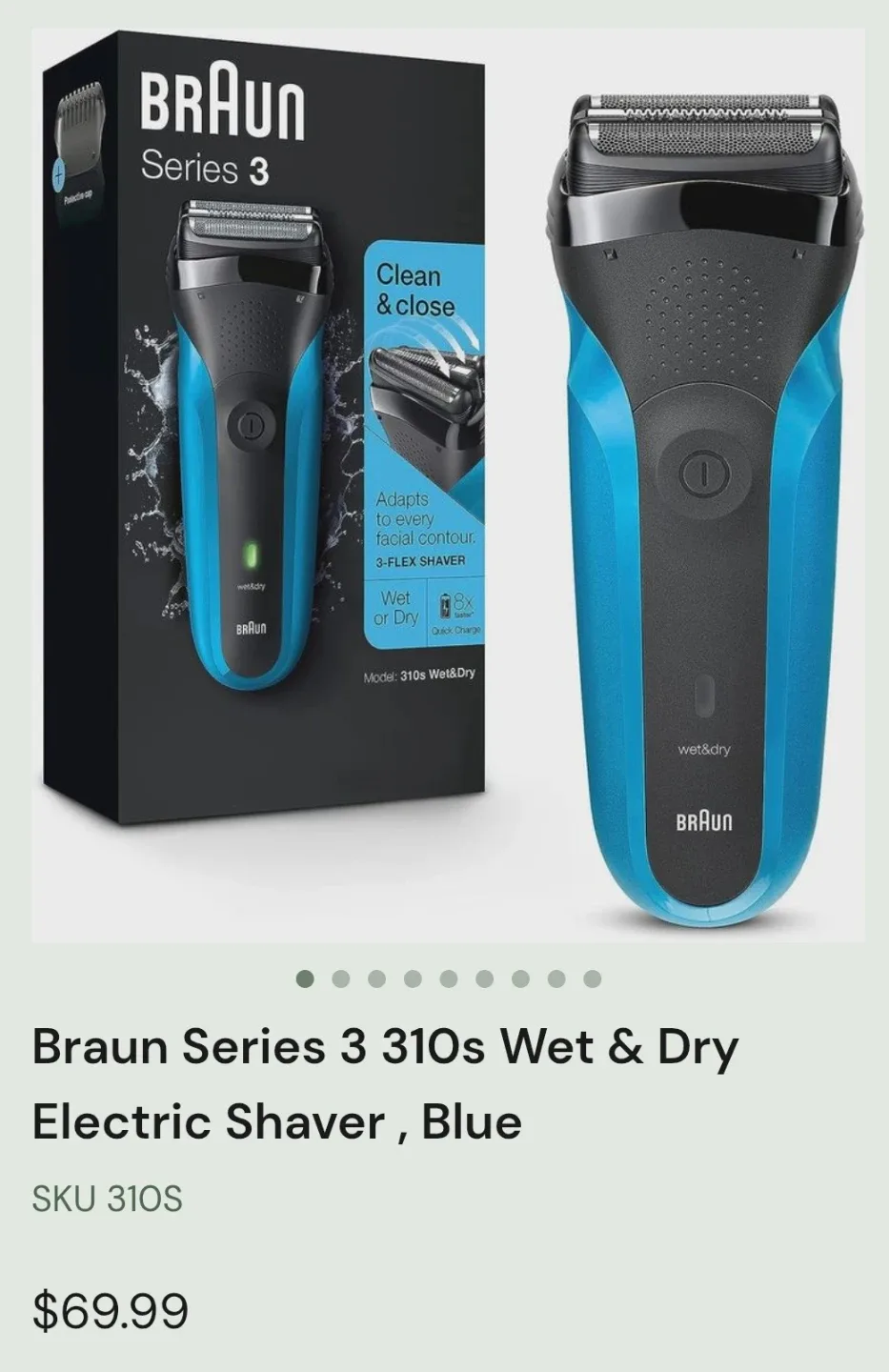Select the fifth carousel dot
889x1372 pixels.
[449, 977]
